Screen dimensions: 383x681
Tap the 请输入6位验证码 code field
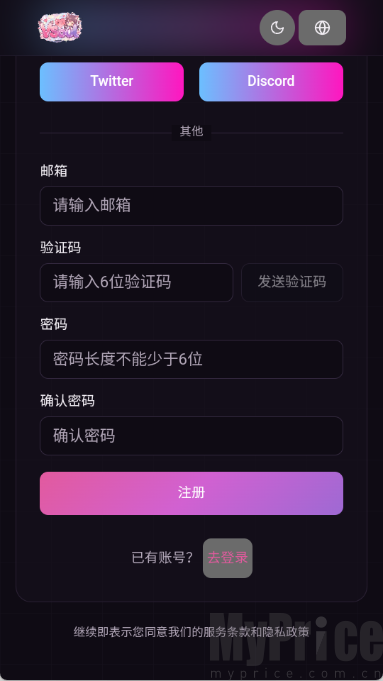pyautogui.click(x=136, y=282)
